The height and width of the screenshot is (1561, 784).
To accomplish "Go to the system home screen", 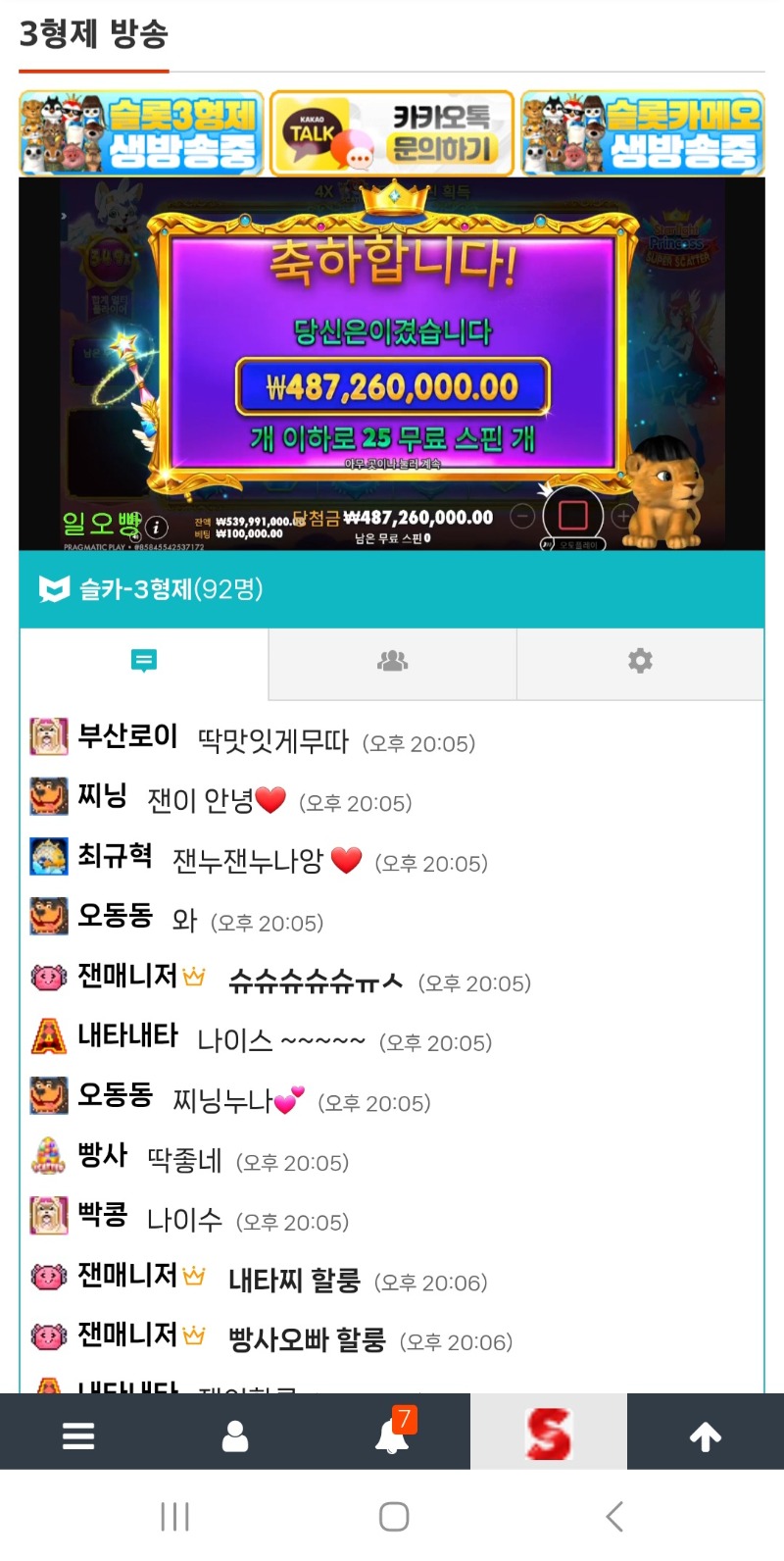I will pyautogui.click(x=393, y=1517).
